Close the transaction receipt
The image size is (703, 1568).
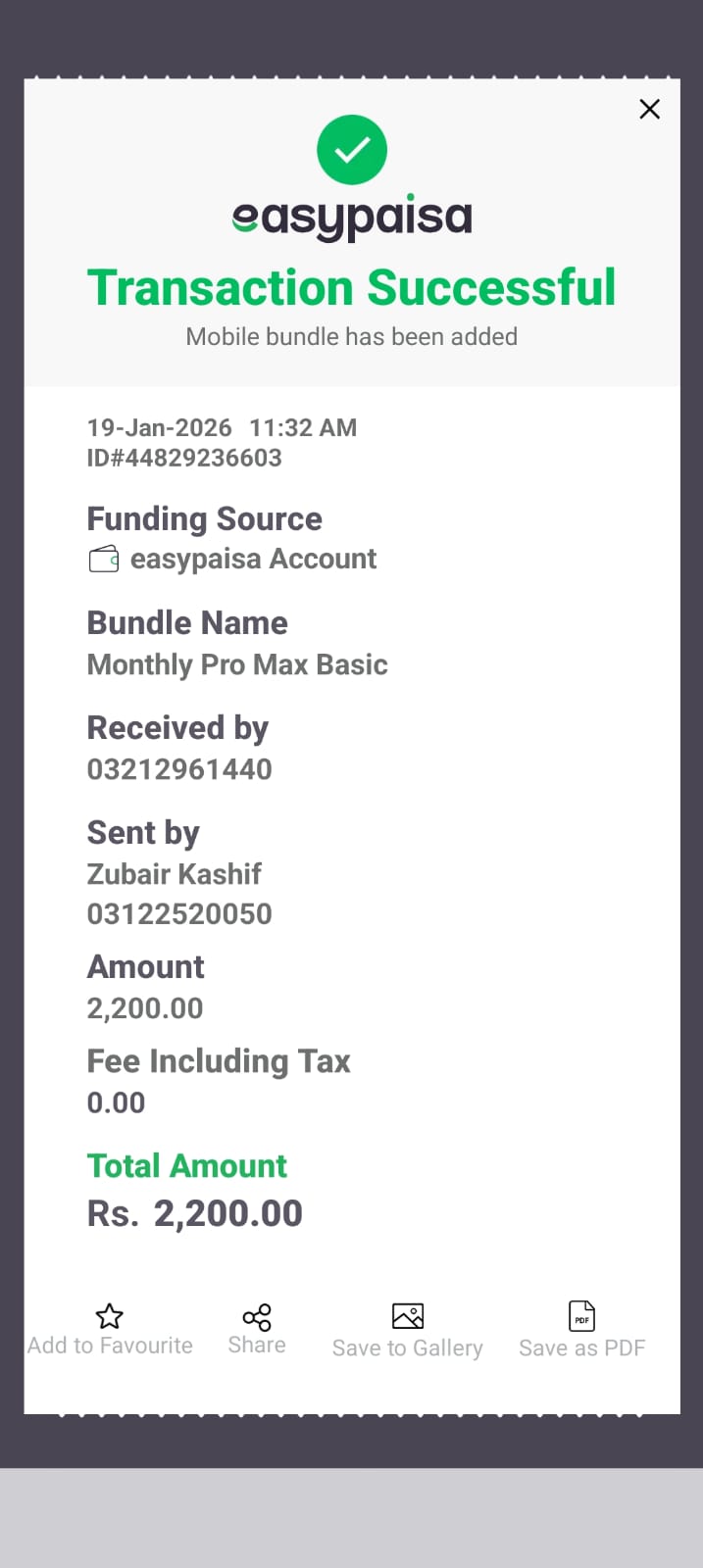coord(649,109)
